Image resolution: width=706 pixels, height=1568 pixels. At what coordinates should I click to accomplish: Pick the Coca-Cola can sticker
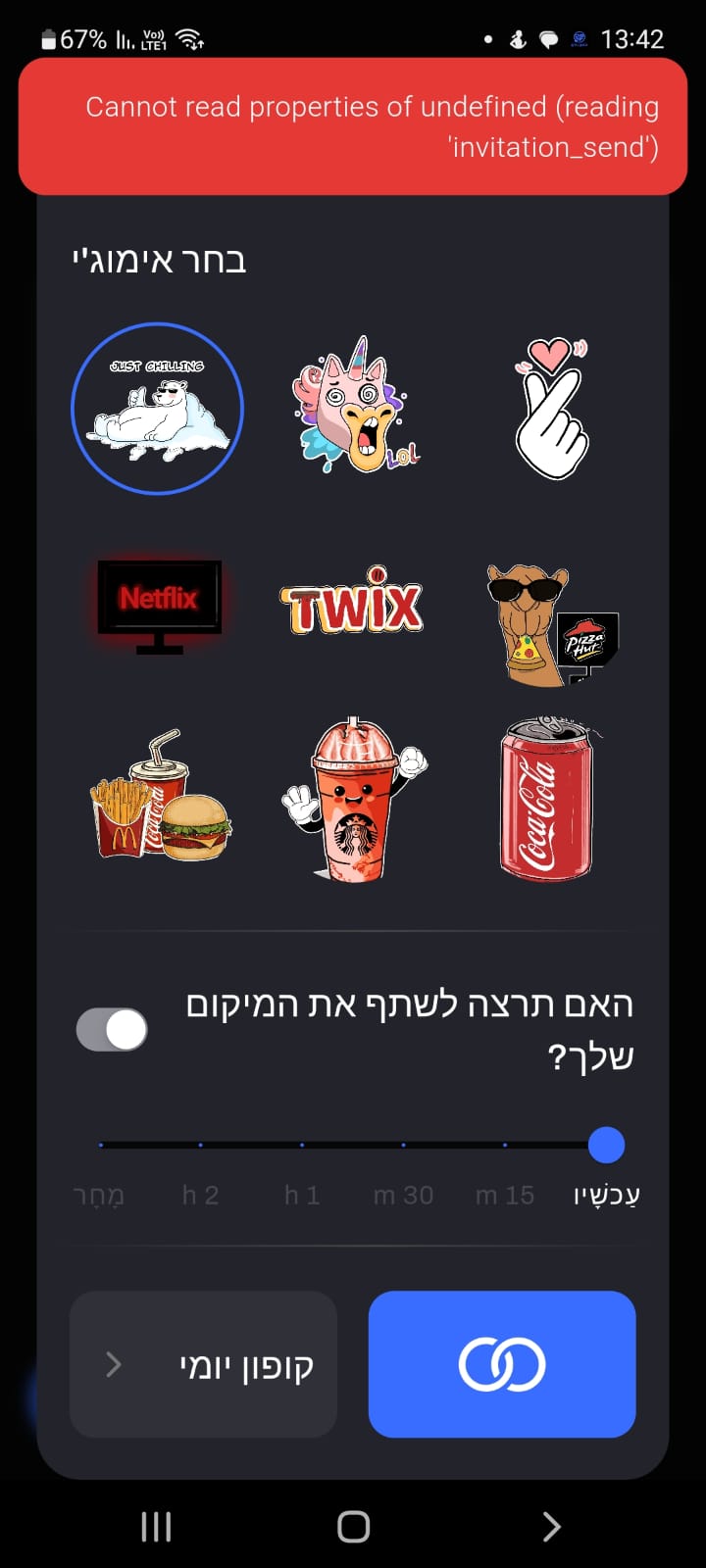(546, 799)
